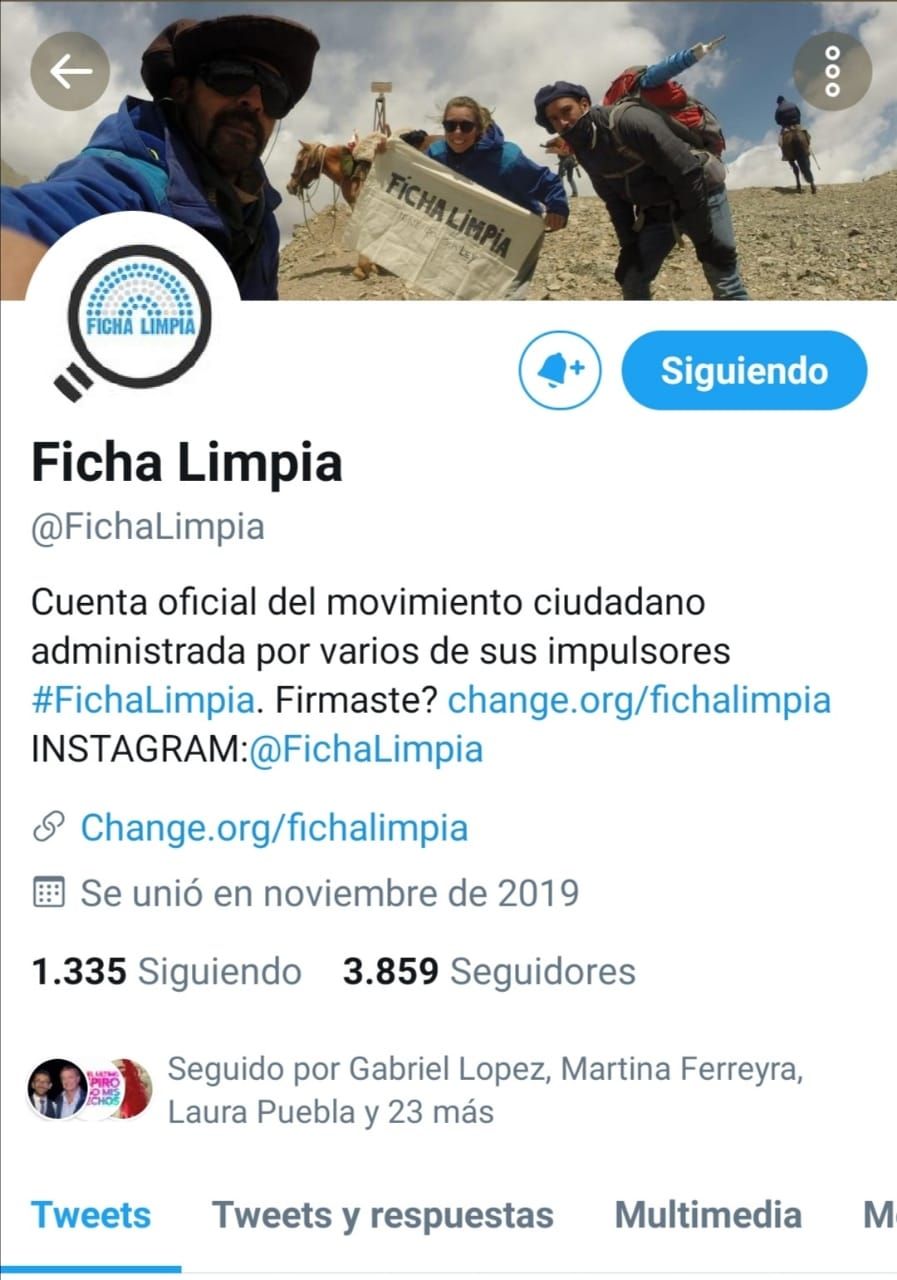
Task: Tap the Siguiendo button to unfollow
Action: click(744, 371)
